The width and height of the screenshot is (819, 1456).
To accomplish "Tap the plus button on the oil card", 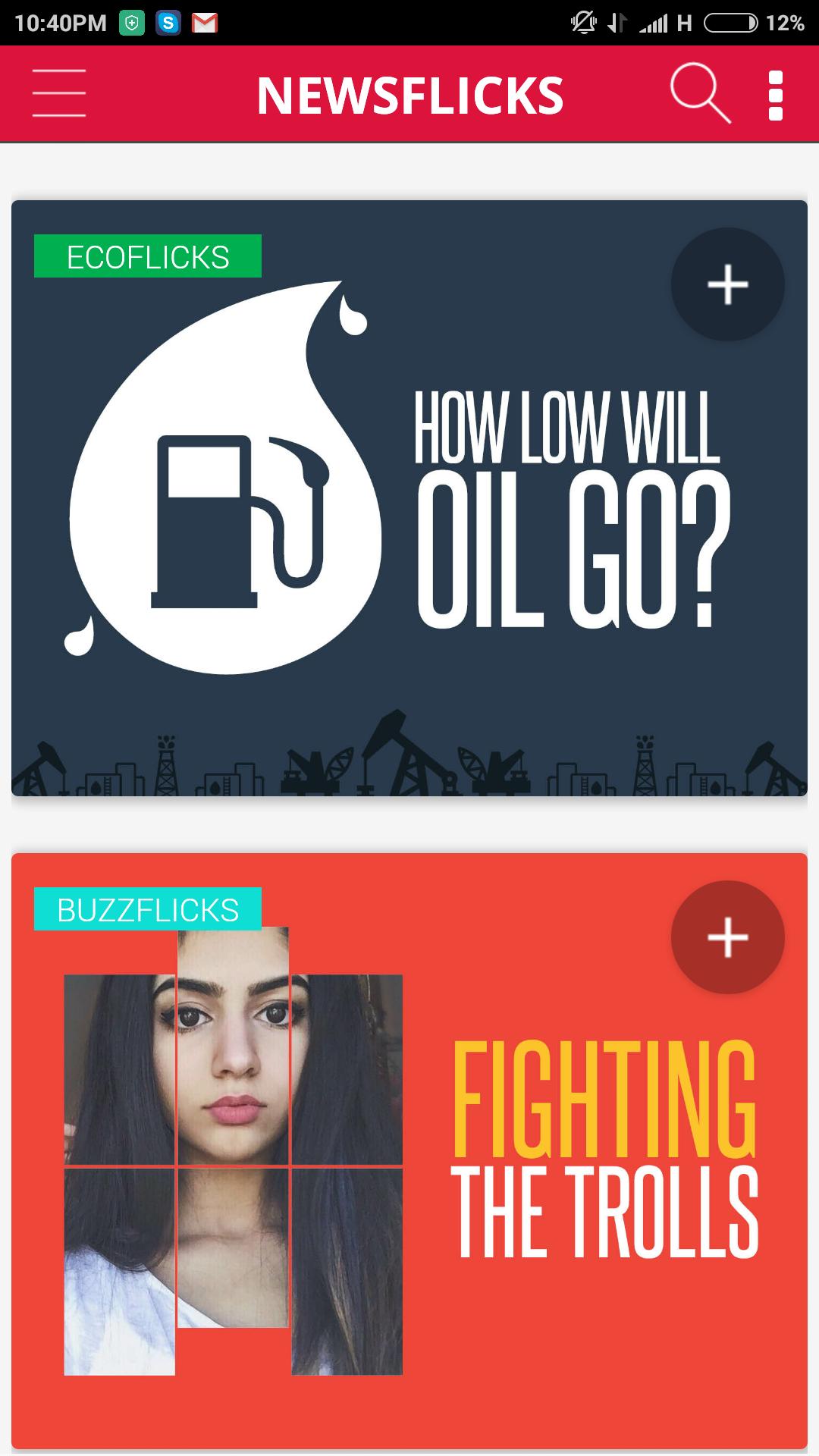I will [x=727, y=284].
